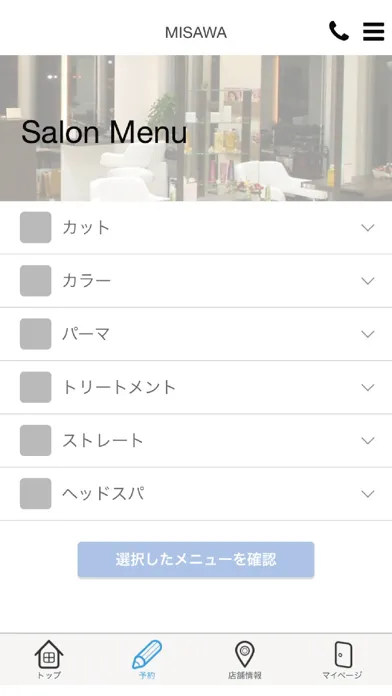
Task: Expand the カラー menu section
Action: click(x=196, y=281)
